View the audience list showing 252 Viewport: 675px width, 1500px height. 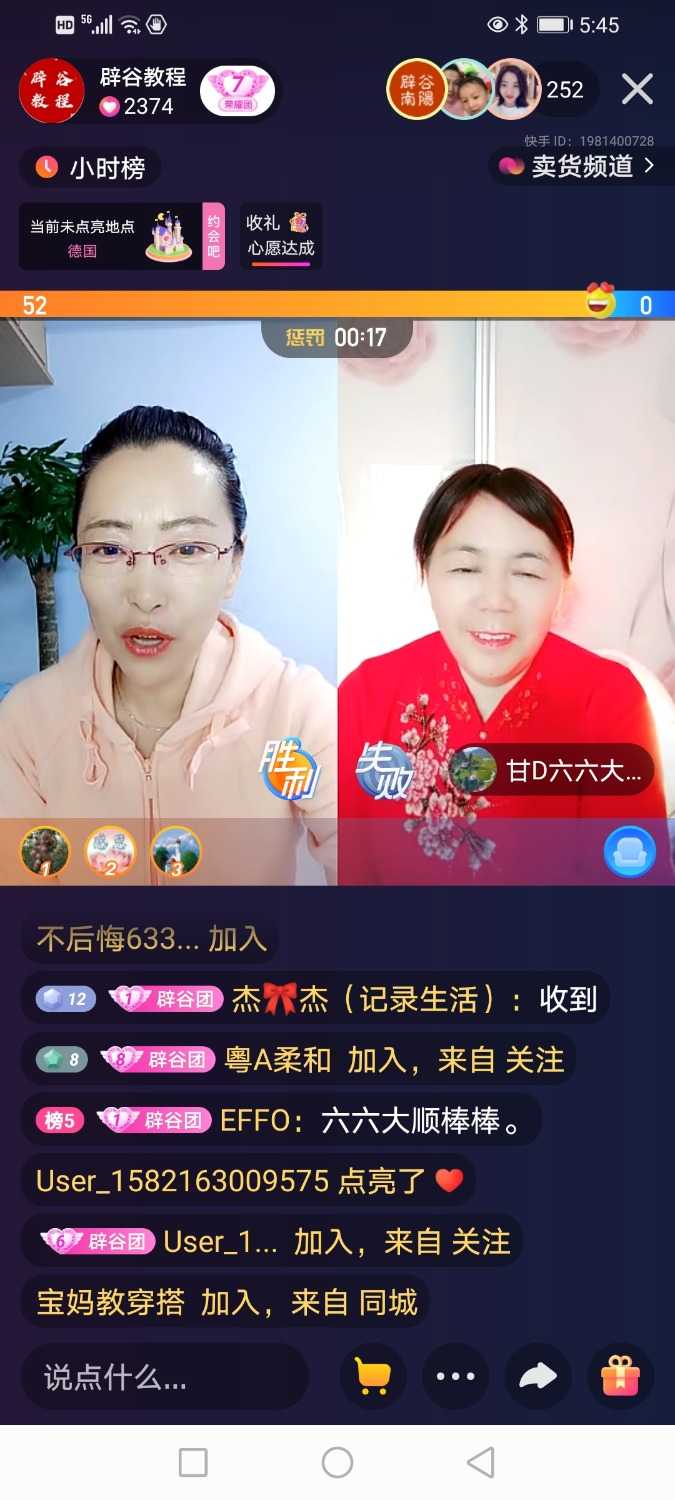point(564,90)
